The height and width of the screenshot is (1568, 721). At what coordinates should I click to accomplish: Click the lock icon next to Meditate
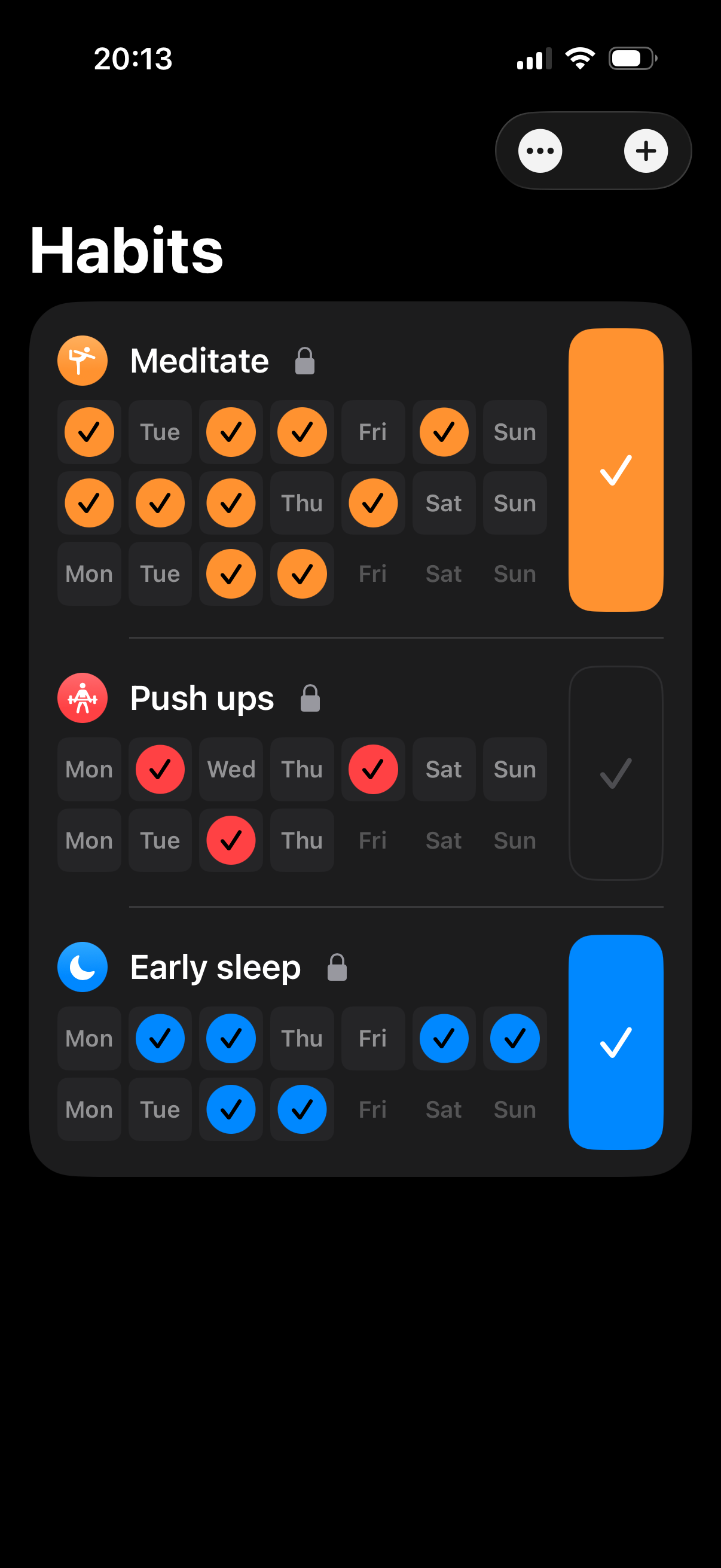305,361
